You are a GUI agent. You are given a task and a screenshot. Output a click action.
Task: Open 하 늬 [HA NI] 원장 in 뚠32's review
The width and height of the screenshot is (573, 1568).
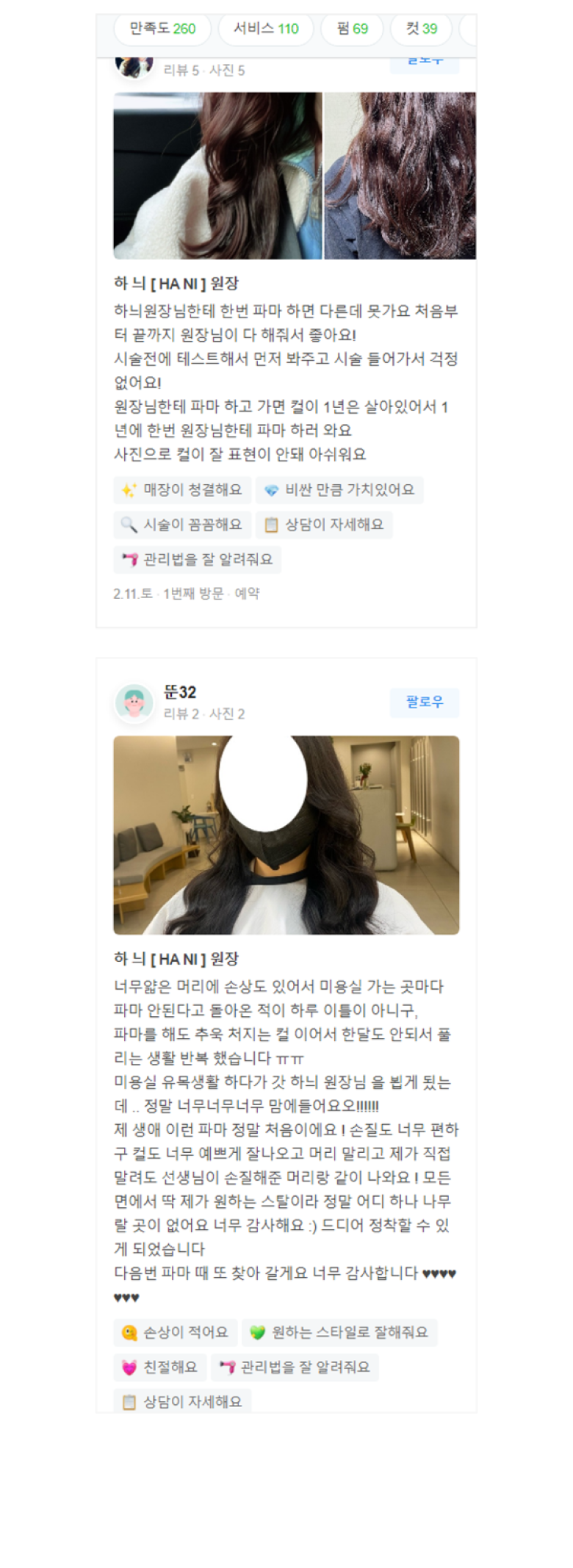click(176, 959)
